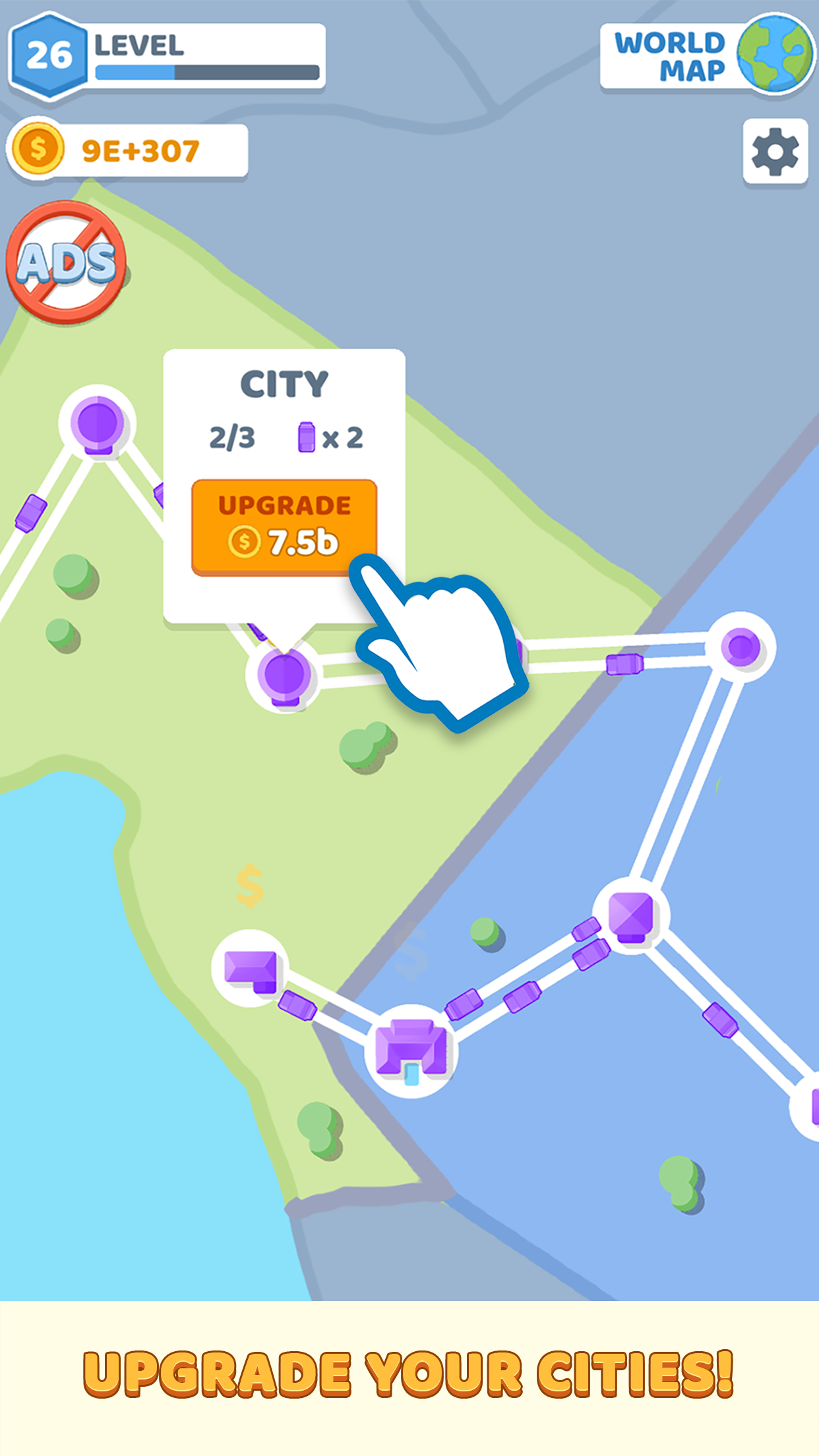
Task: Tap the coin icon inside the Upgrade button
Action: point(243,542)
